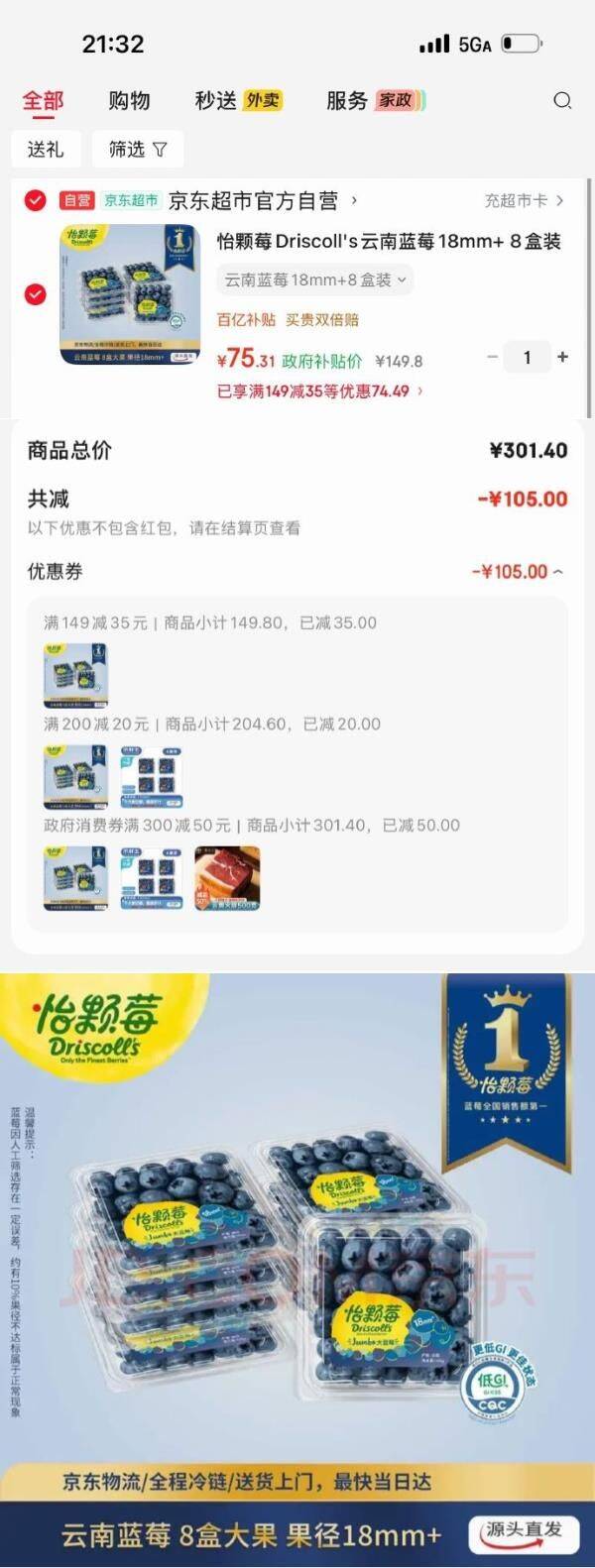Tap the 送礼 chip

(46, 149)
